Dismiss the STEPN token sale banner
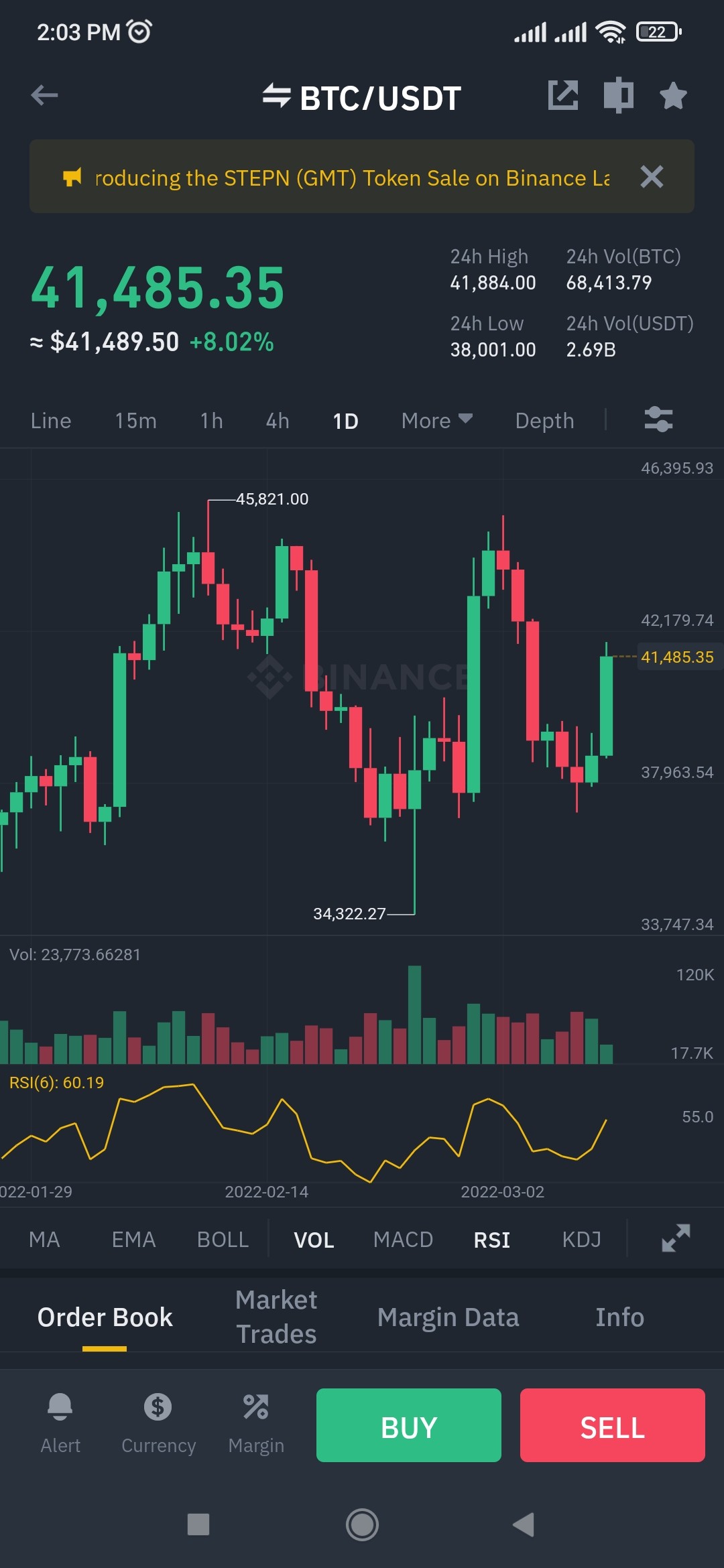The image size is (724, 1568). 652,177
